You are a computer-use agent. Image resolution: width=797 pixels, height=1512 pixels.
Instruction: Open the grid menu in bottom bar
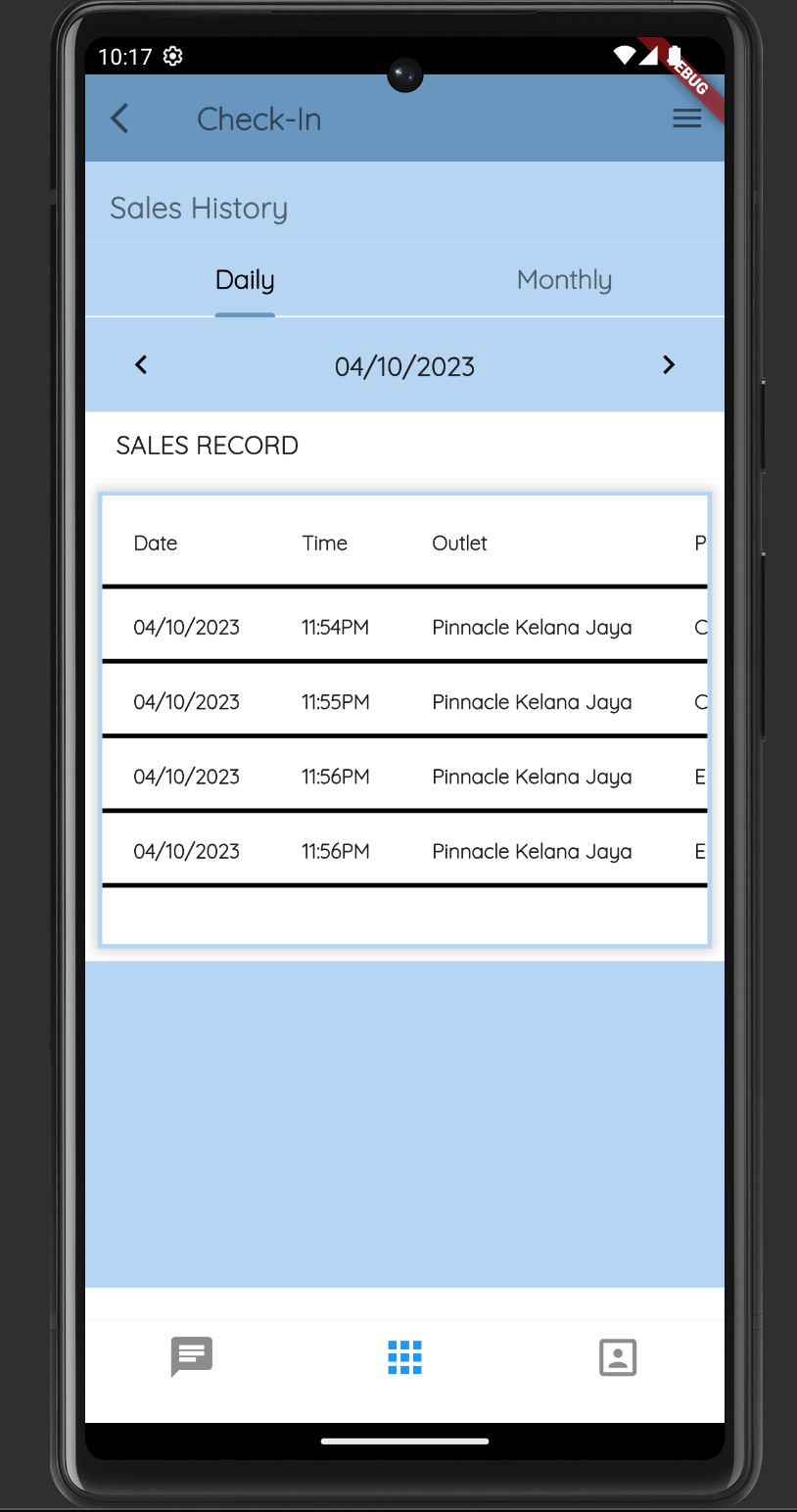pos(404,1357)
